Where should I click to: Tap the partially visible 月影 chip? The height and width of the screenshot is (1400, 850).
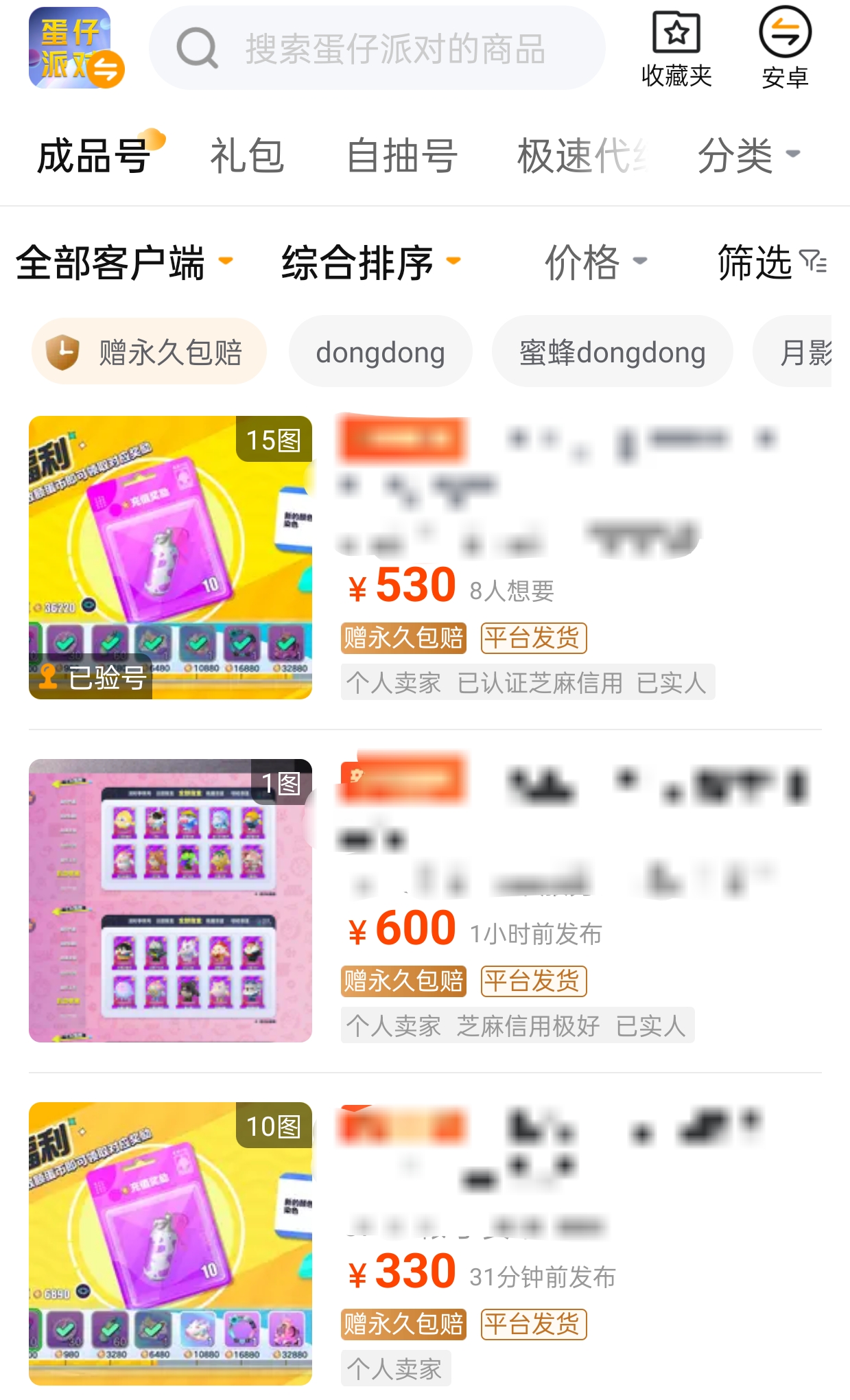[x=803, y=352]
